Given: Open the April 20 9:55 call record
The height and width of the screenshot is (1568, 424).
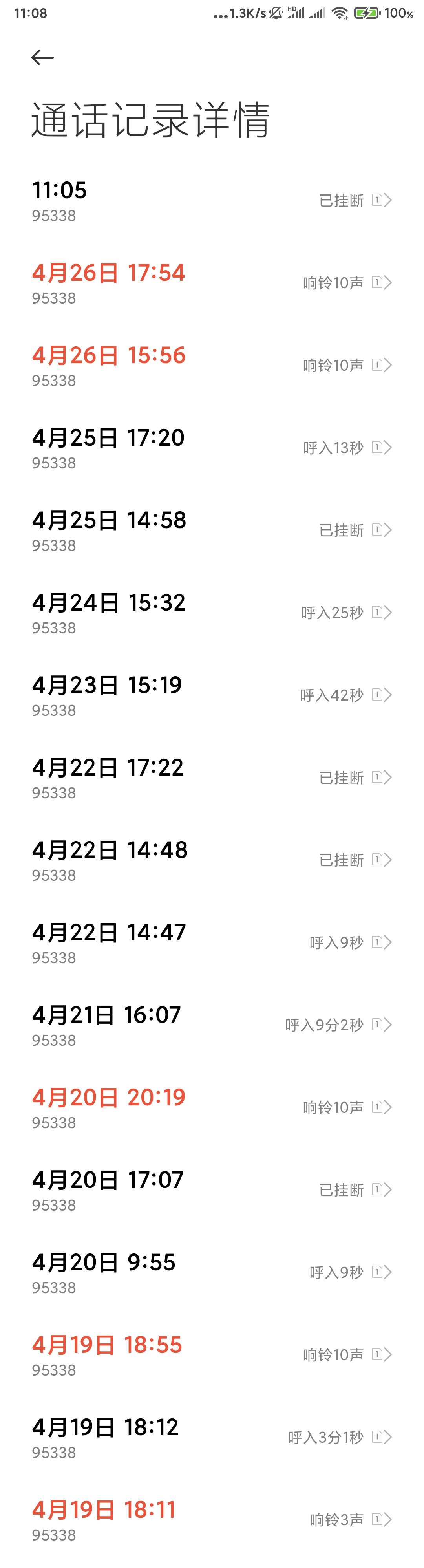Looking at the screenshot, I should click(212, 1273).
